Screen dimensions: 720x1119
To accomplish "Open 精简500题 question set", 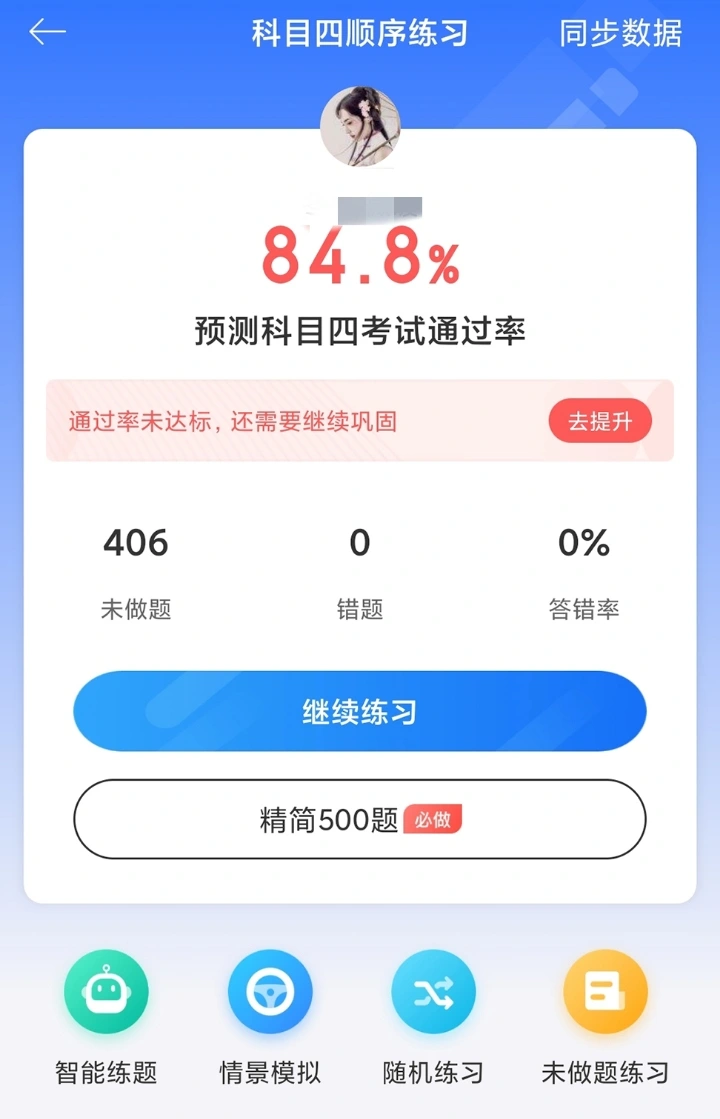I will (360, 820).
